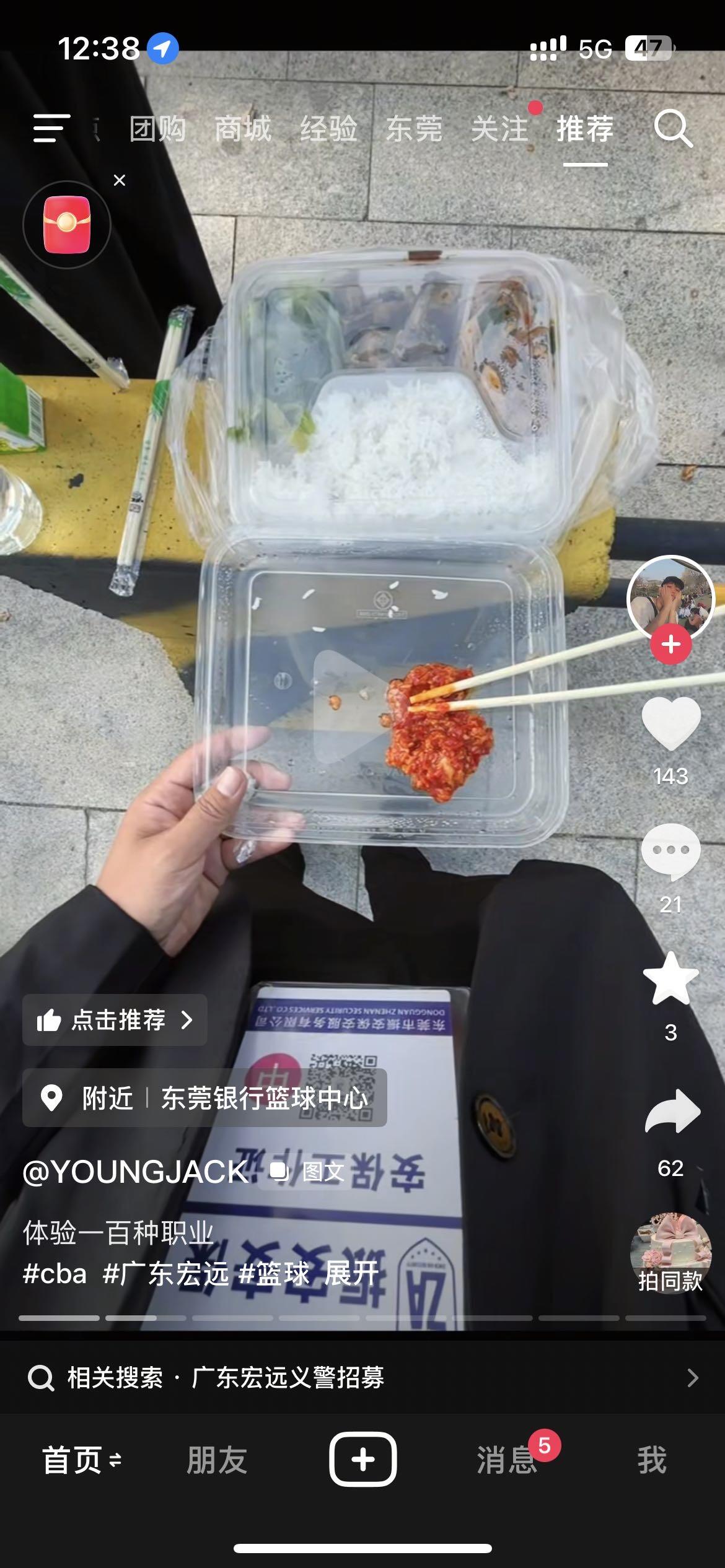Switch to the 东莞 tab

coord(414,129)
